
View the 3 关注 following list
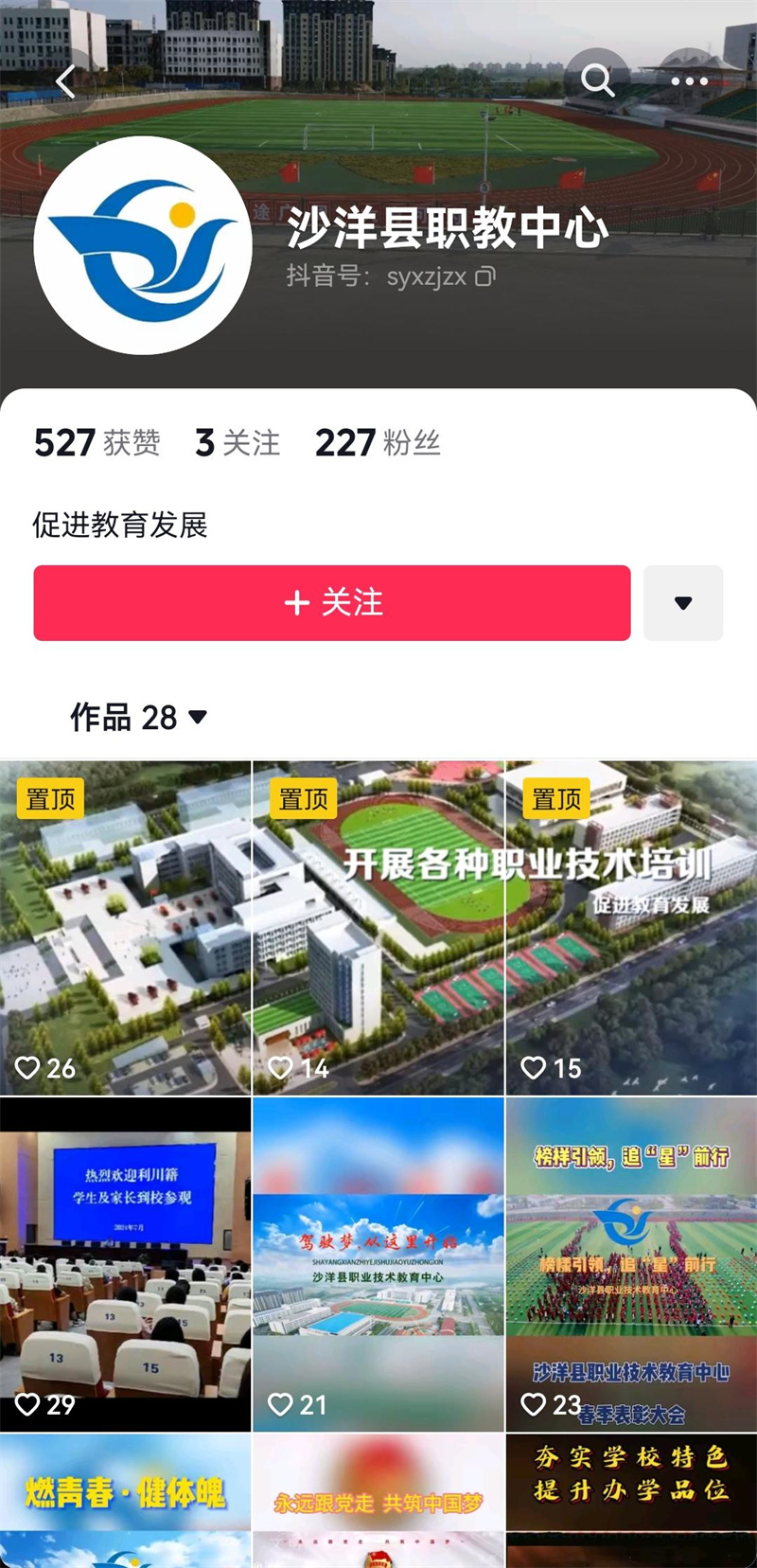click(238, 443)
